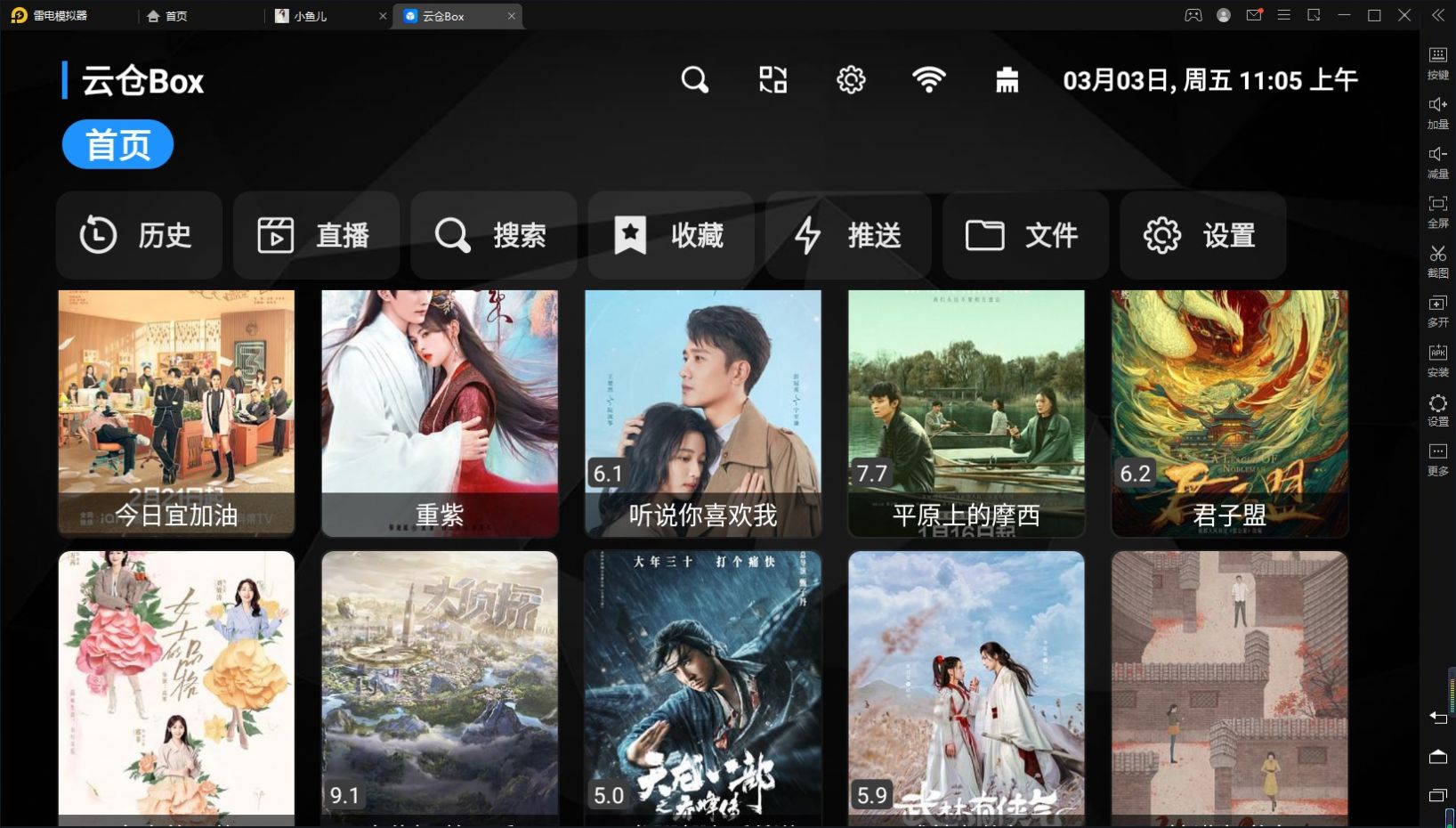The height and width of the screenshot is (828, 1456).
Task: Open 历史 watch history
Action: pyautogui.click(x=139, y=235)
